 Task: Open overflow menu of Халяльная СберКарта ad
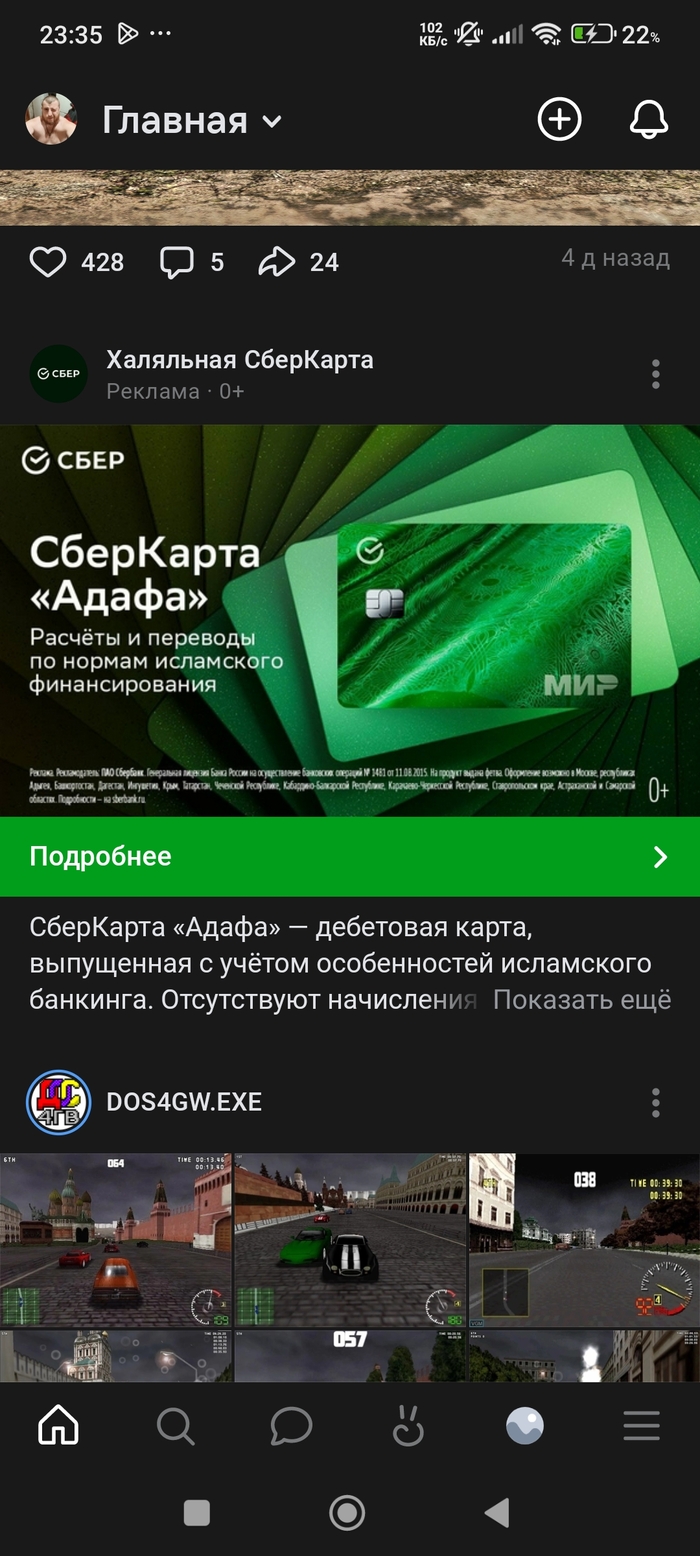(x=655, y=374)
